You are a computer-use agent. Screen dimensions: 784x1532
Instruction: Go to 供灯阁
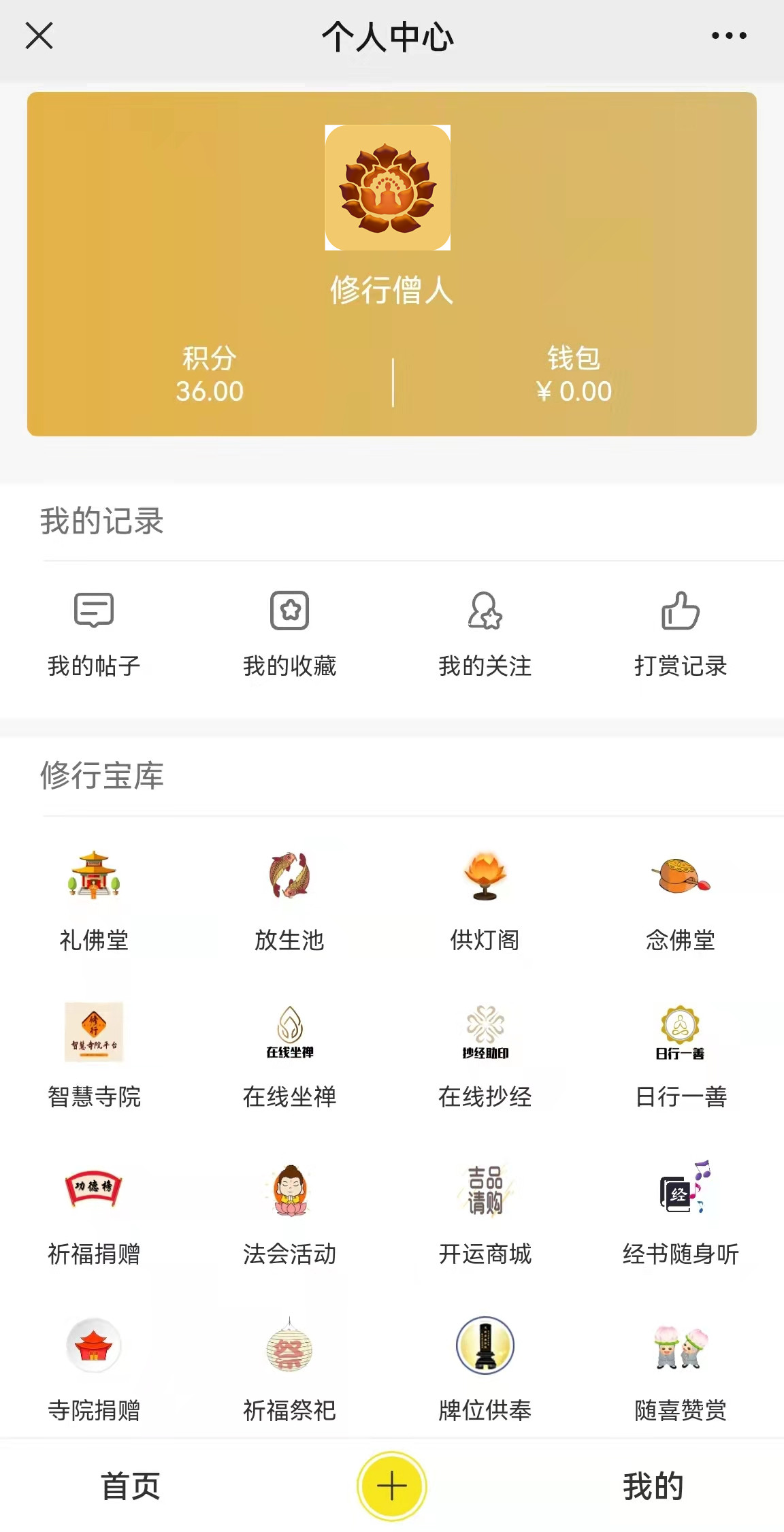click(x=485, y=900)
